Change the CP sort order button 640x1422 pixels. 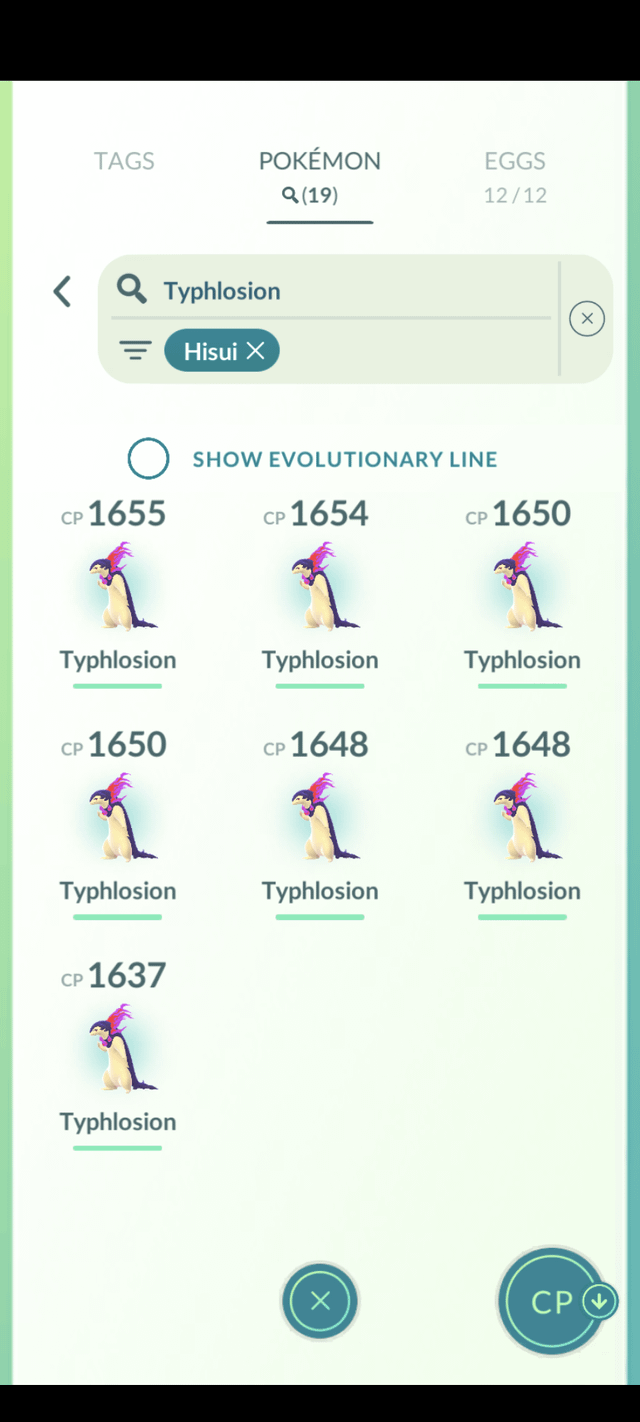[553, 1301]
